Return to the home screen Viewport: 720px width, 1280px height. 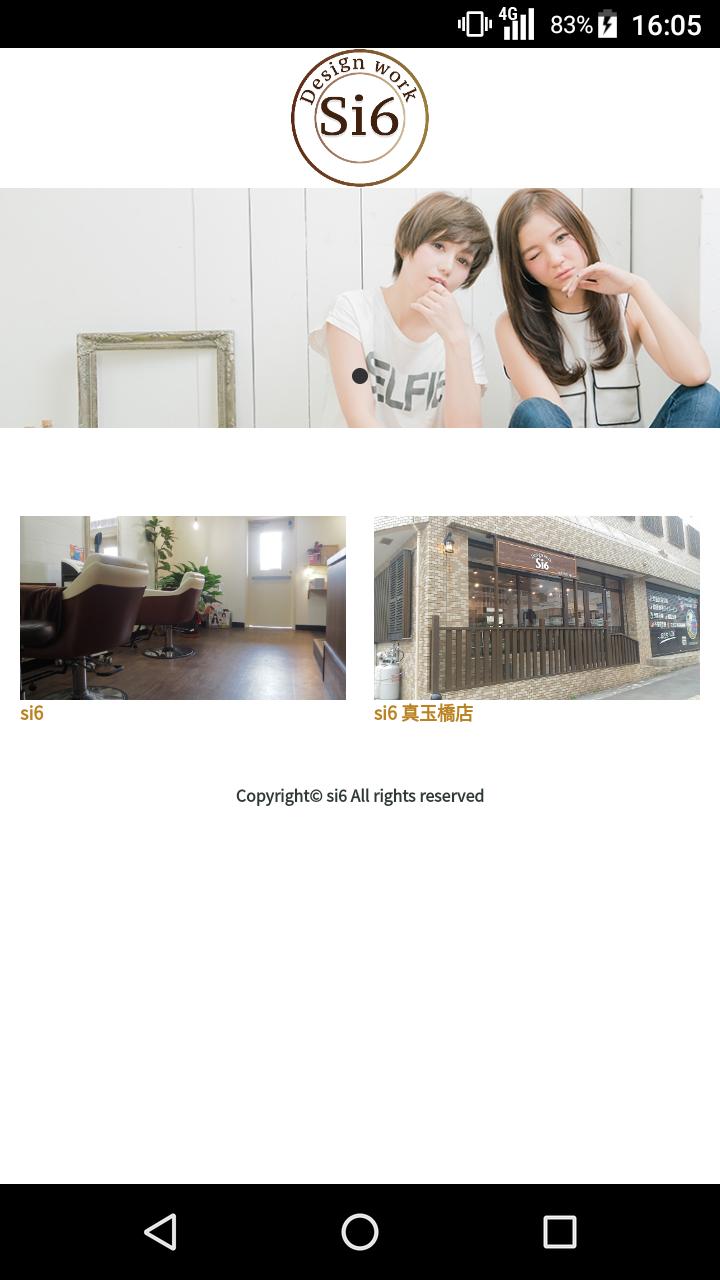pyautogui.click(x=360, y=1232)
